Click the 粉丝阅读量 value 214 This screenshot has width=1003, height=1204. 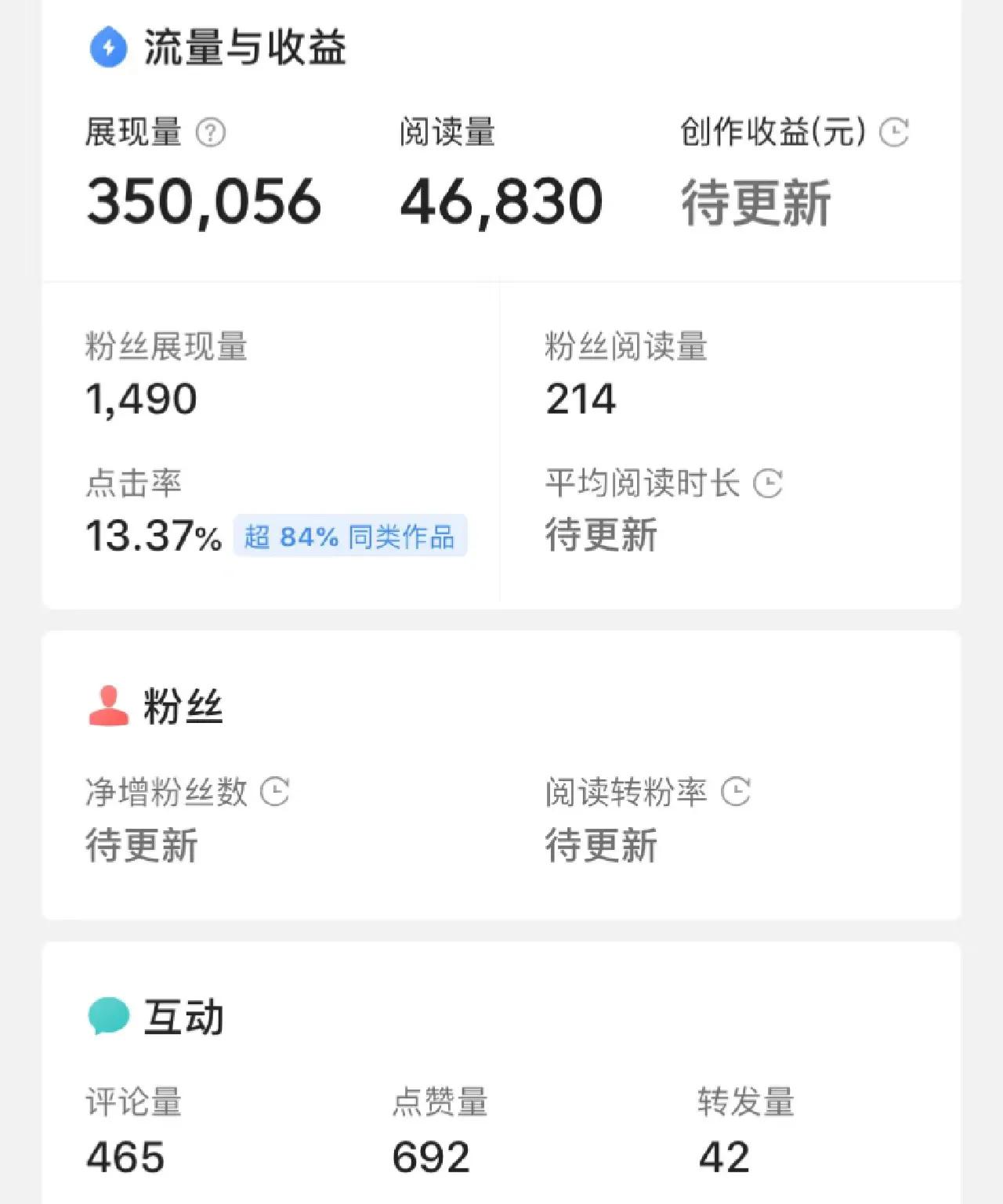pyautogui.click(x=578, y=400)
